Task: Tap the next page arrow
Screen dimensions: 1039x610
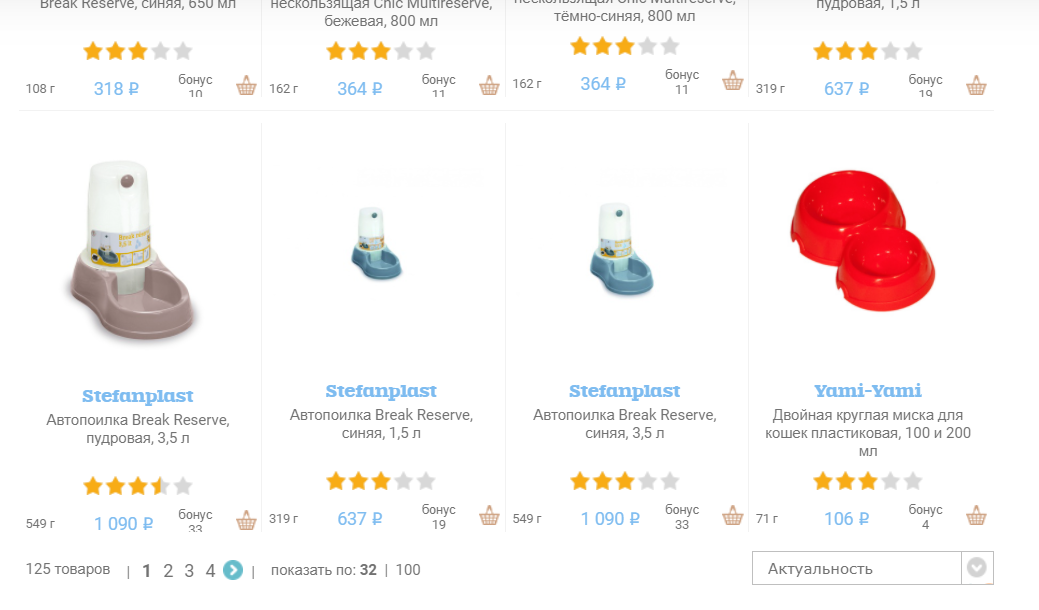Action: [x=233, y=570]
